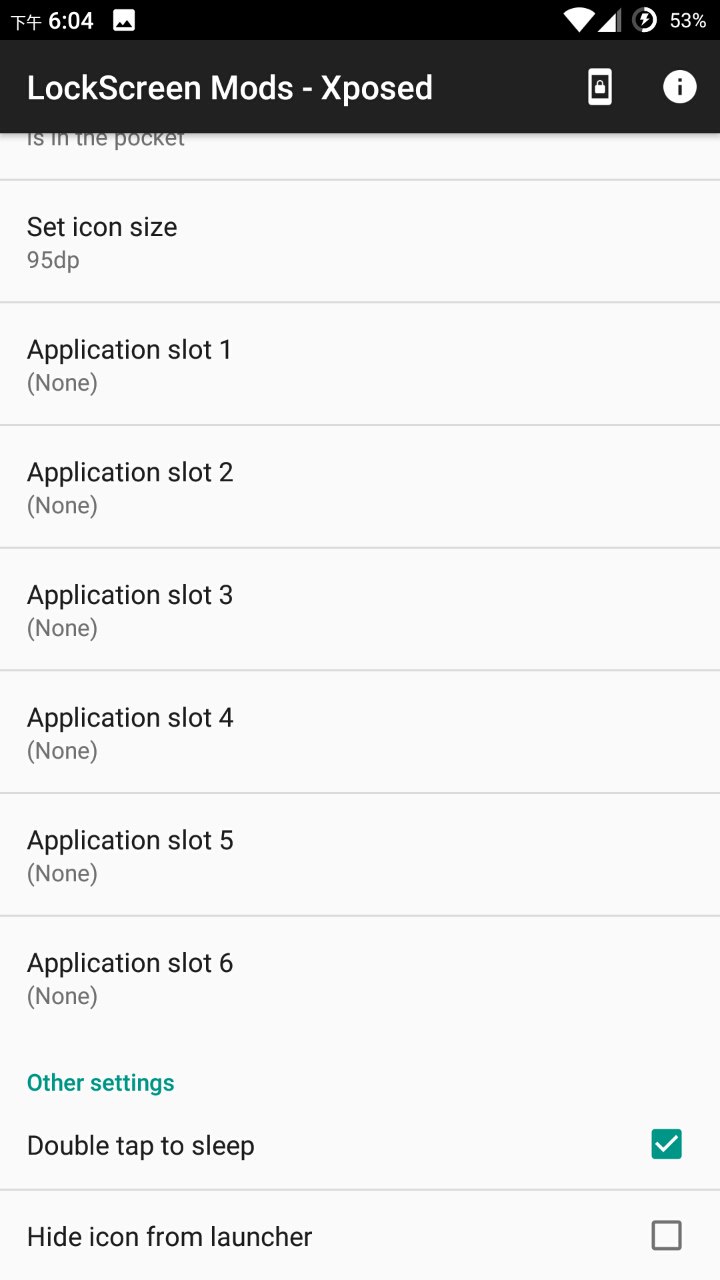Disable Double tap to sleep
The image size is (720, 1280).
click(666, 1144)
